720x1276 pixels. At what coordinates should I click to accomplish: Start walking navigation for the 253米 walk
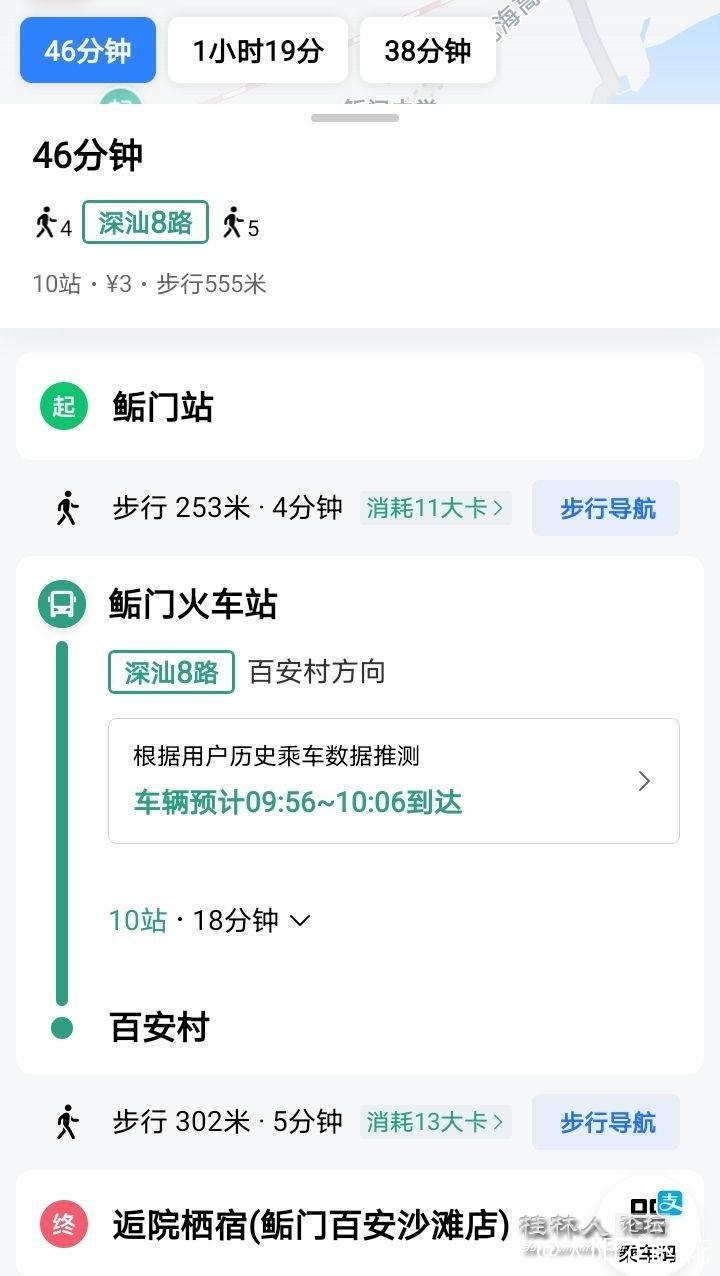(606, 508)
